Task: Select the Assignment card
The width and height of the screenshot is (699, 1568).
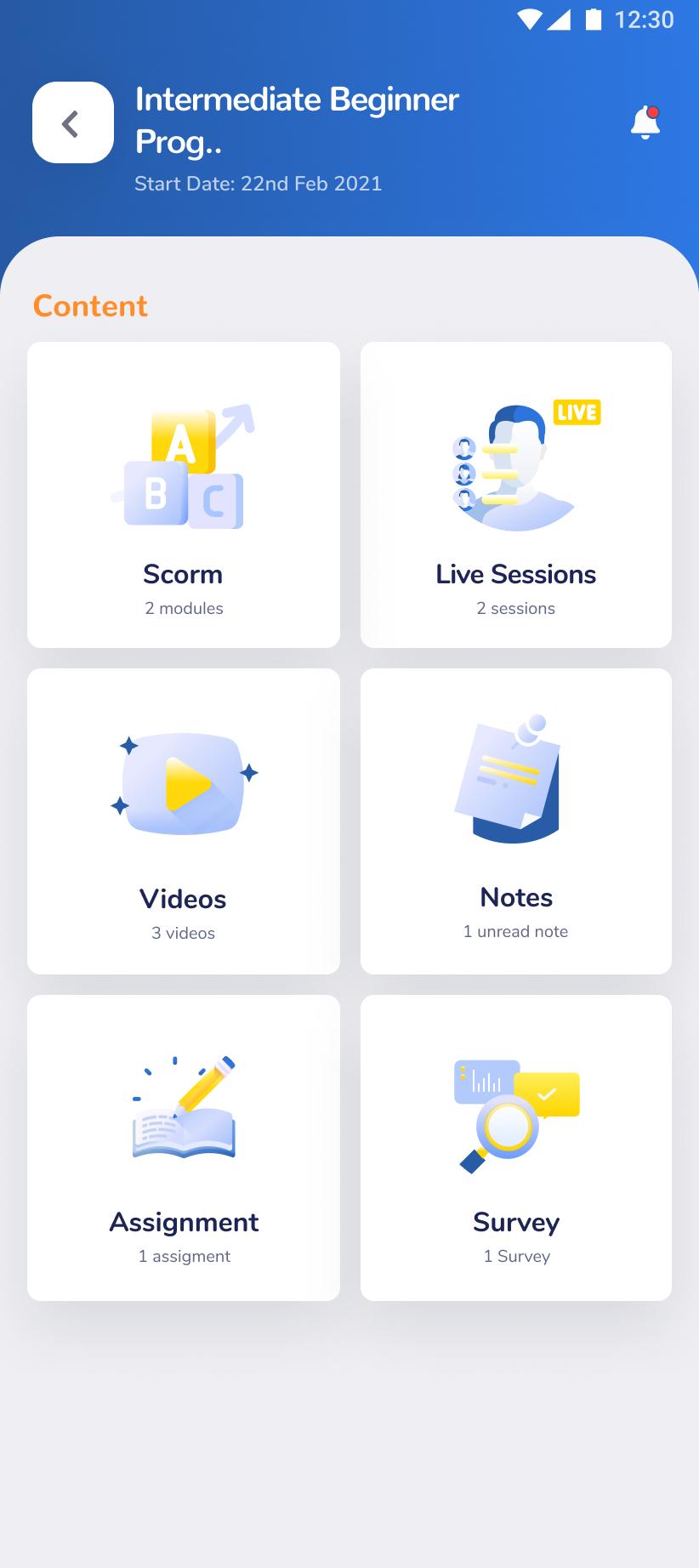Action: [x=184, y=1148]
